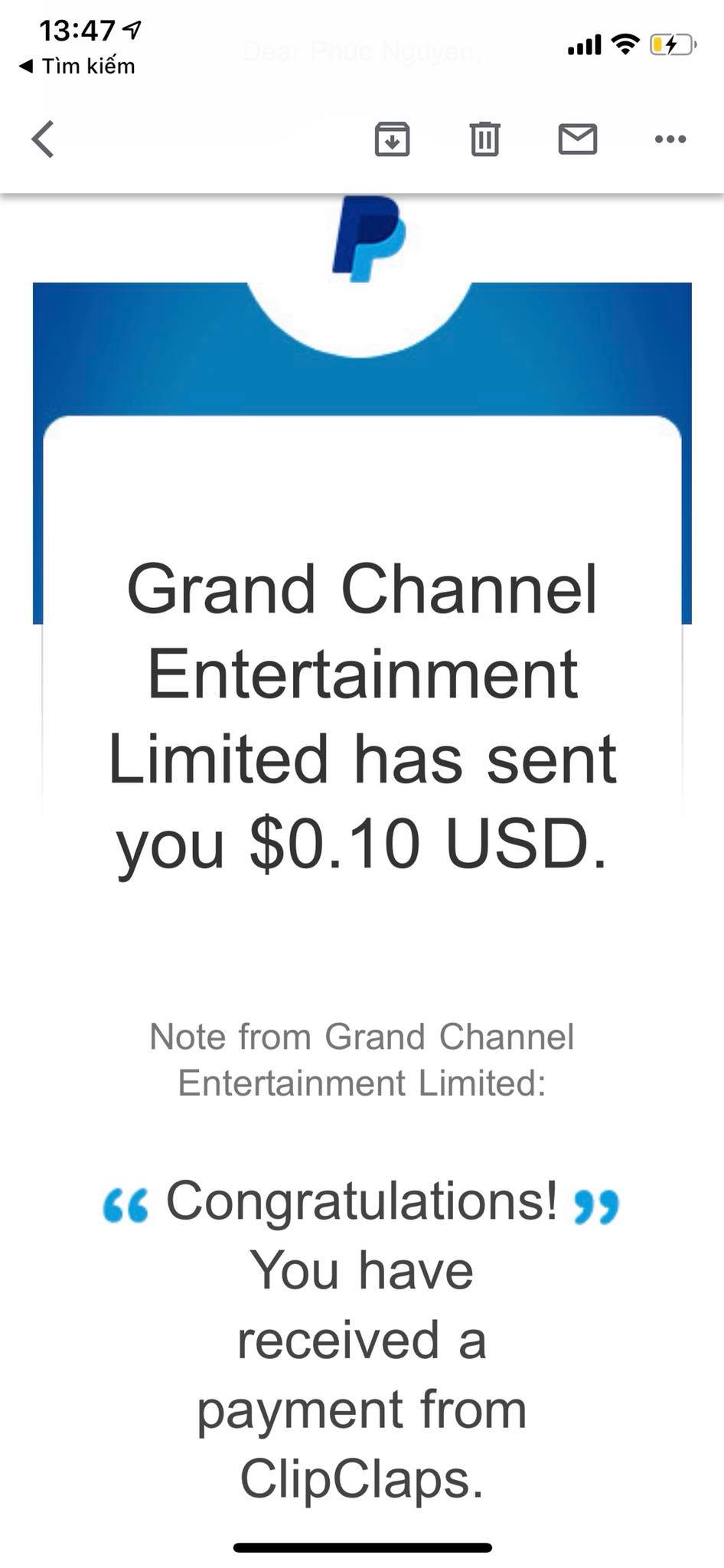Mark this email as unread
The width and height of the screenshot is (724, 1568).
[578, 139]
